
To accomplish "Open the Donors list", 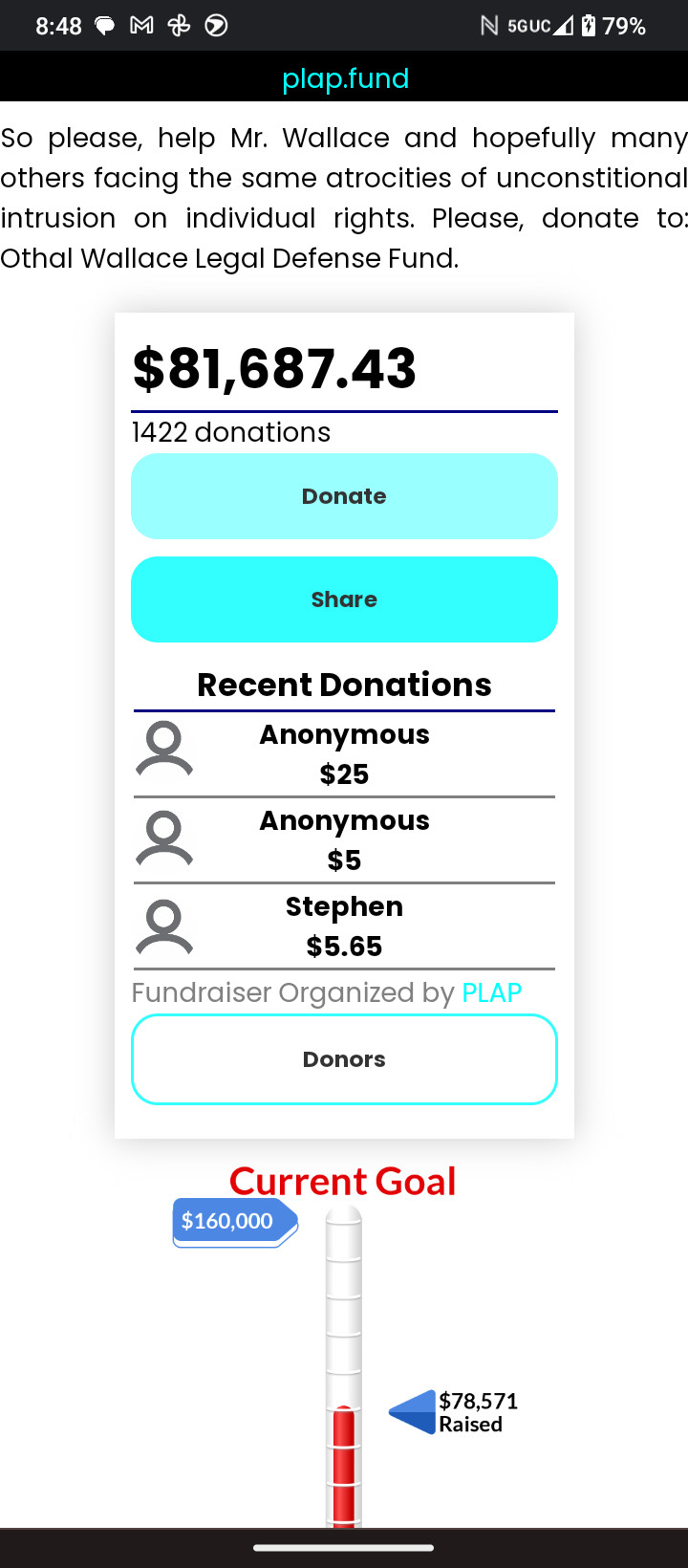I will pos(344,1059).
